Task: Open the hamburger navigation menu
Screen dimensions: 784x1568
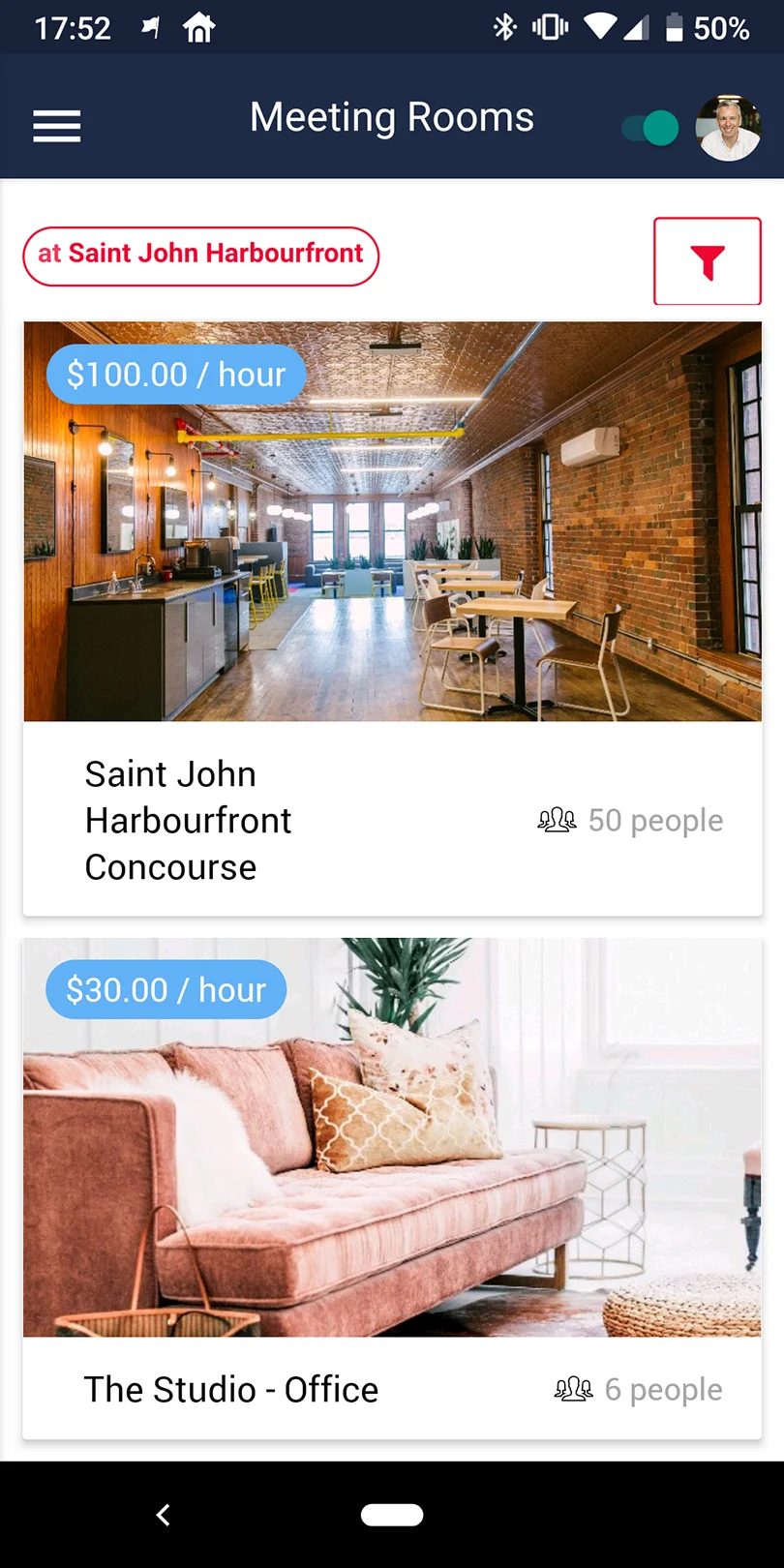Action: (57, 126)
